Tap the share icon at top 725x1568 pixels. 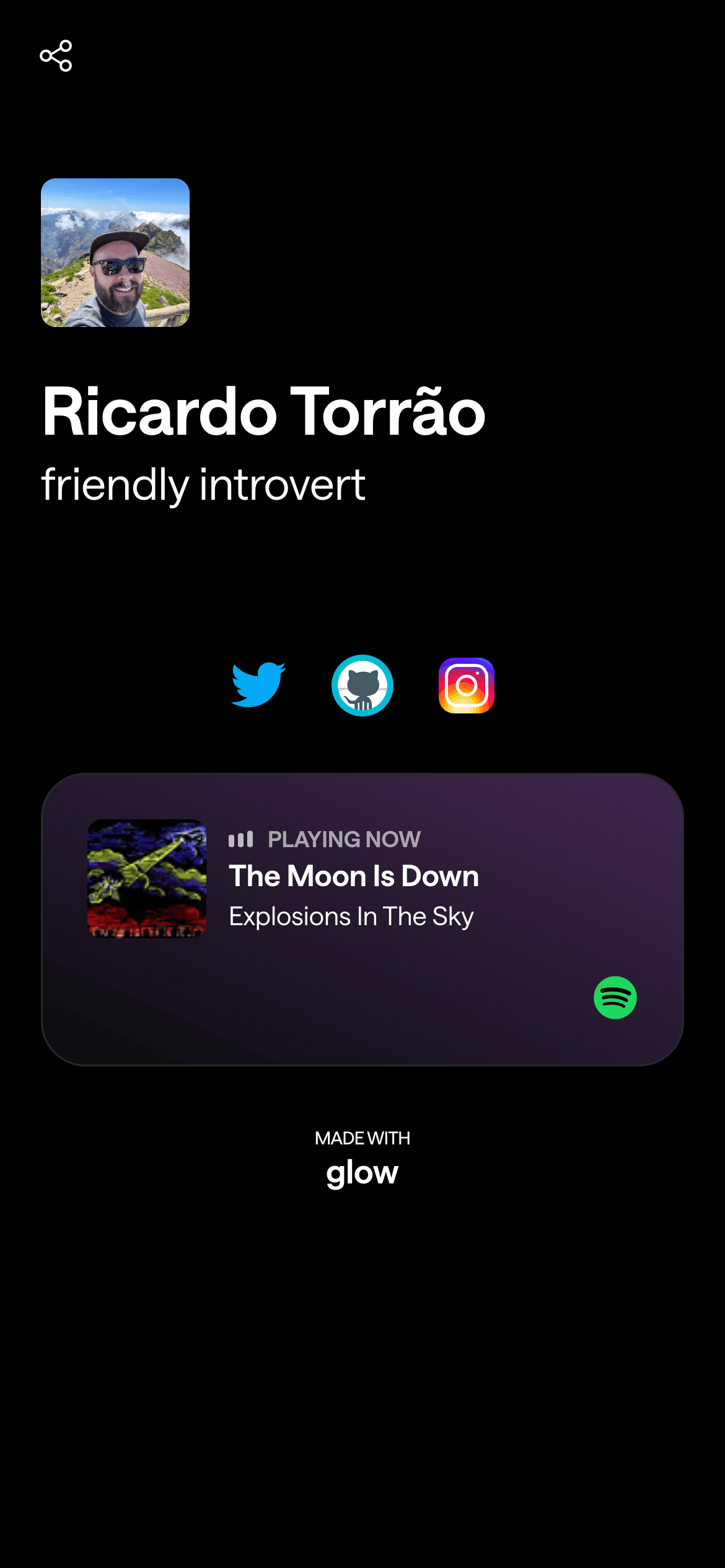(x=56, y=56)
